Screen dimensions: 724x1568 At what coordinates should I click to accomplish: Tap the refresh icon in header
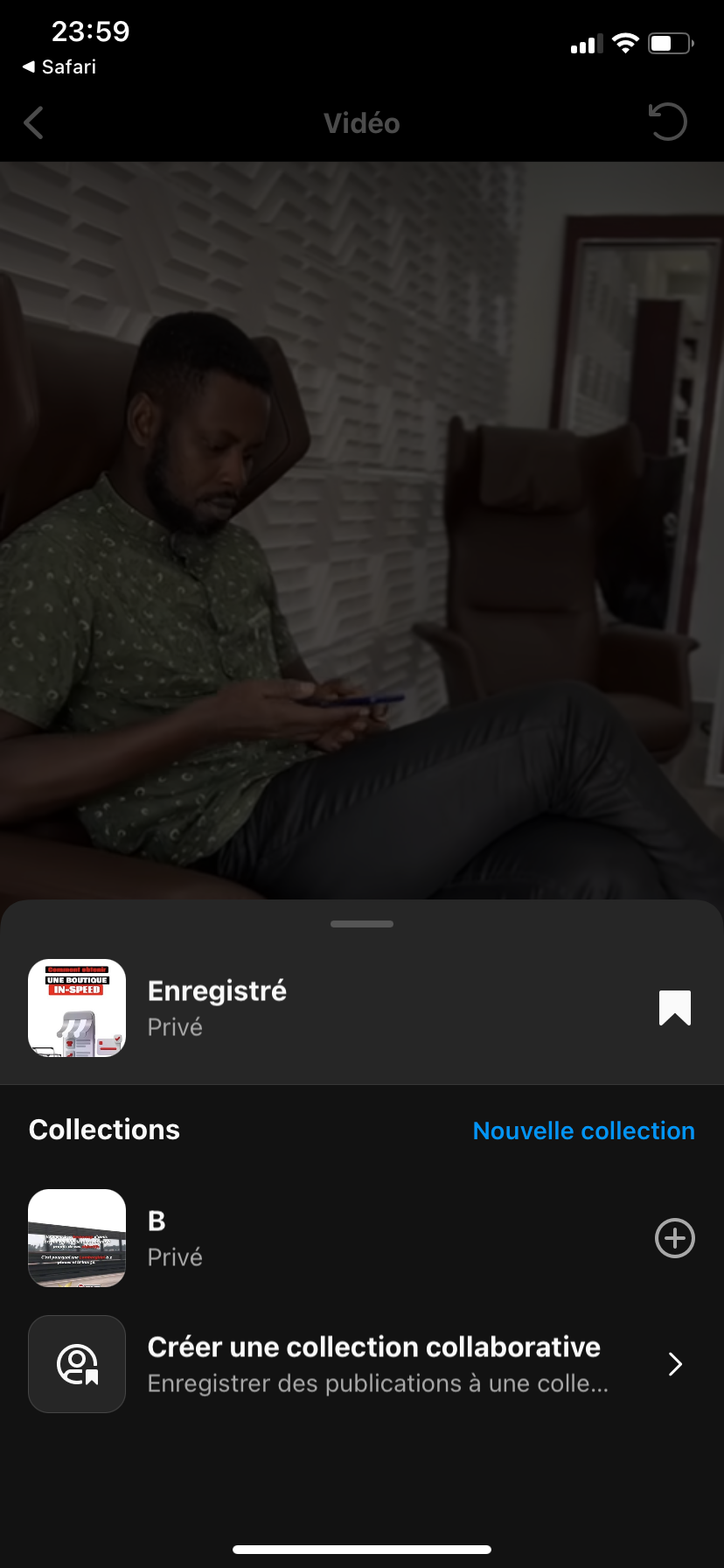coord(668,122)
